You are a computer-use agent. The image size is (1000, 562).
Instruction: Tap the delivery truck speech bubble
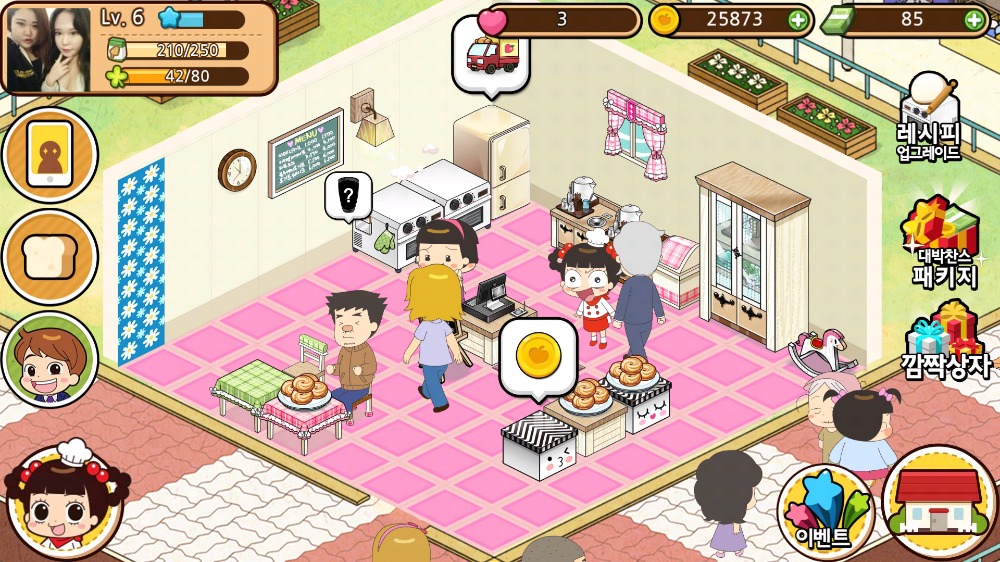[x=490, y=54]
